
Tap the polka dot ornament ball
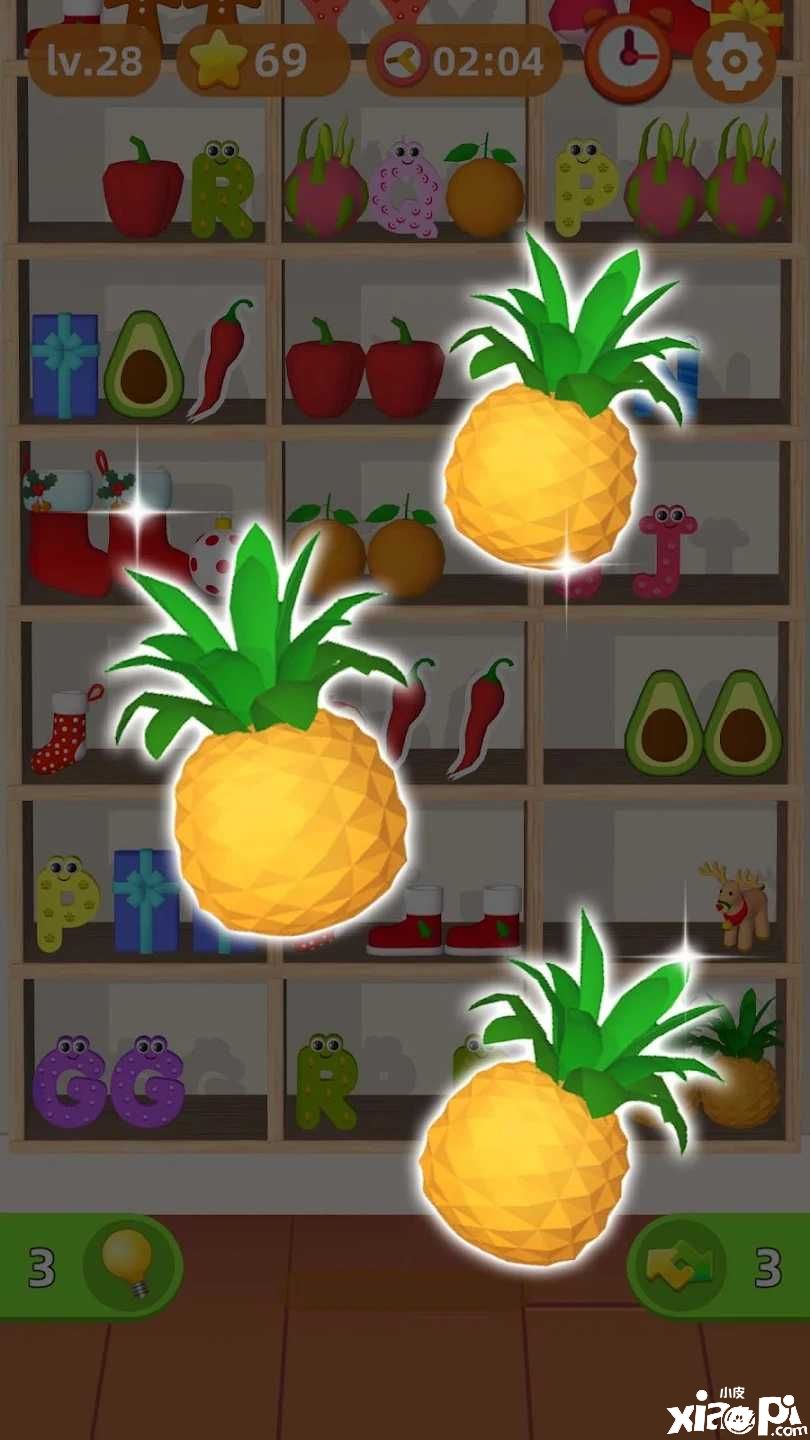(x=211, y=558)
